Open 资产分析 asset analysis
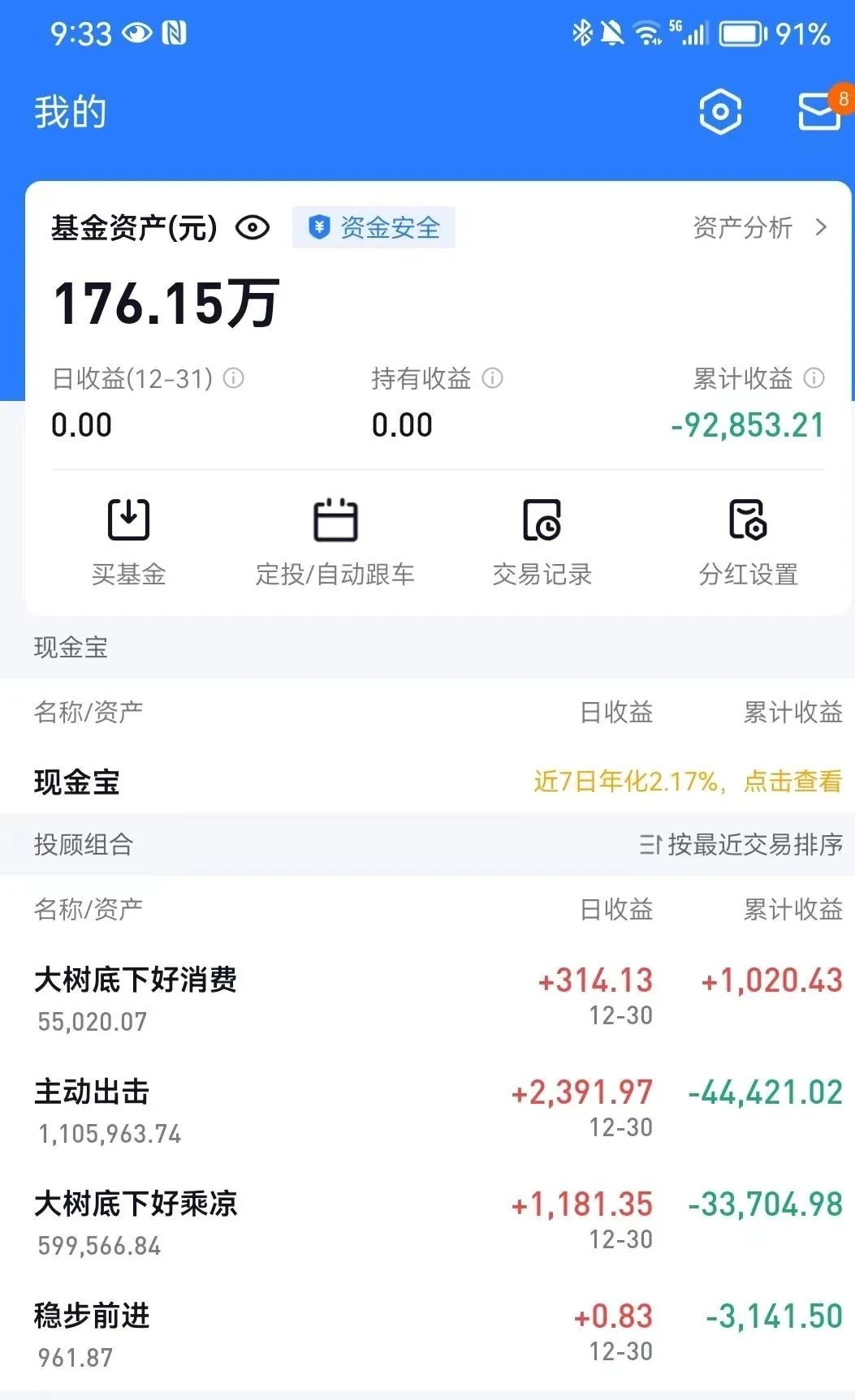The image size is (855, 1400). click(760, 227)
